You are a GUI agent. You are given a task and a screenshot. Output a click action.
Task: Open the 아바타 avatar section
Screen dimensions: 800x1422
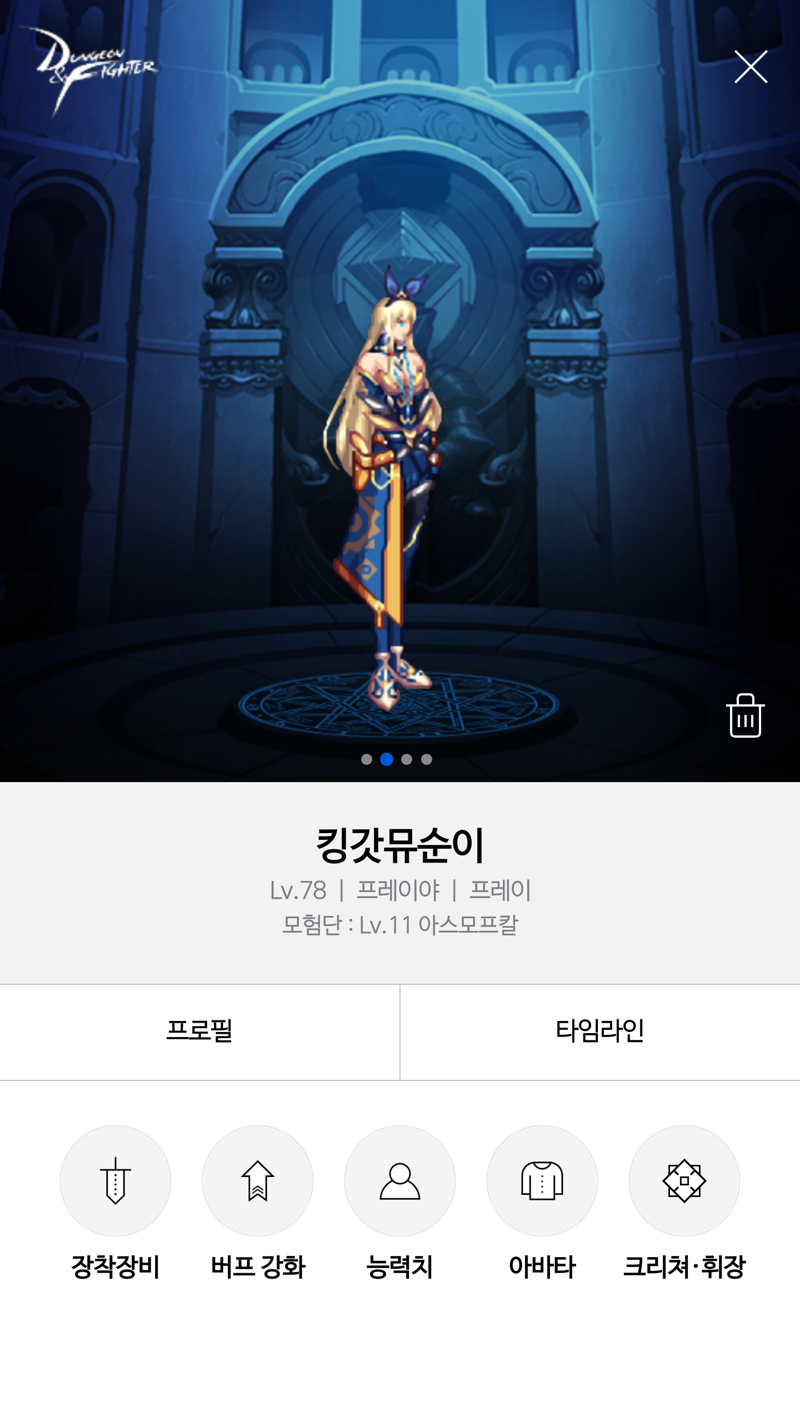(x=541, y=1181)
